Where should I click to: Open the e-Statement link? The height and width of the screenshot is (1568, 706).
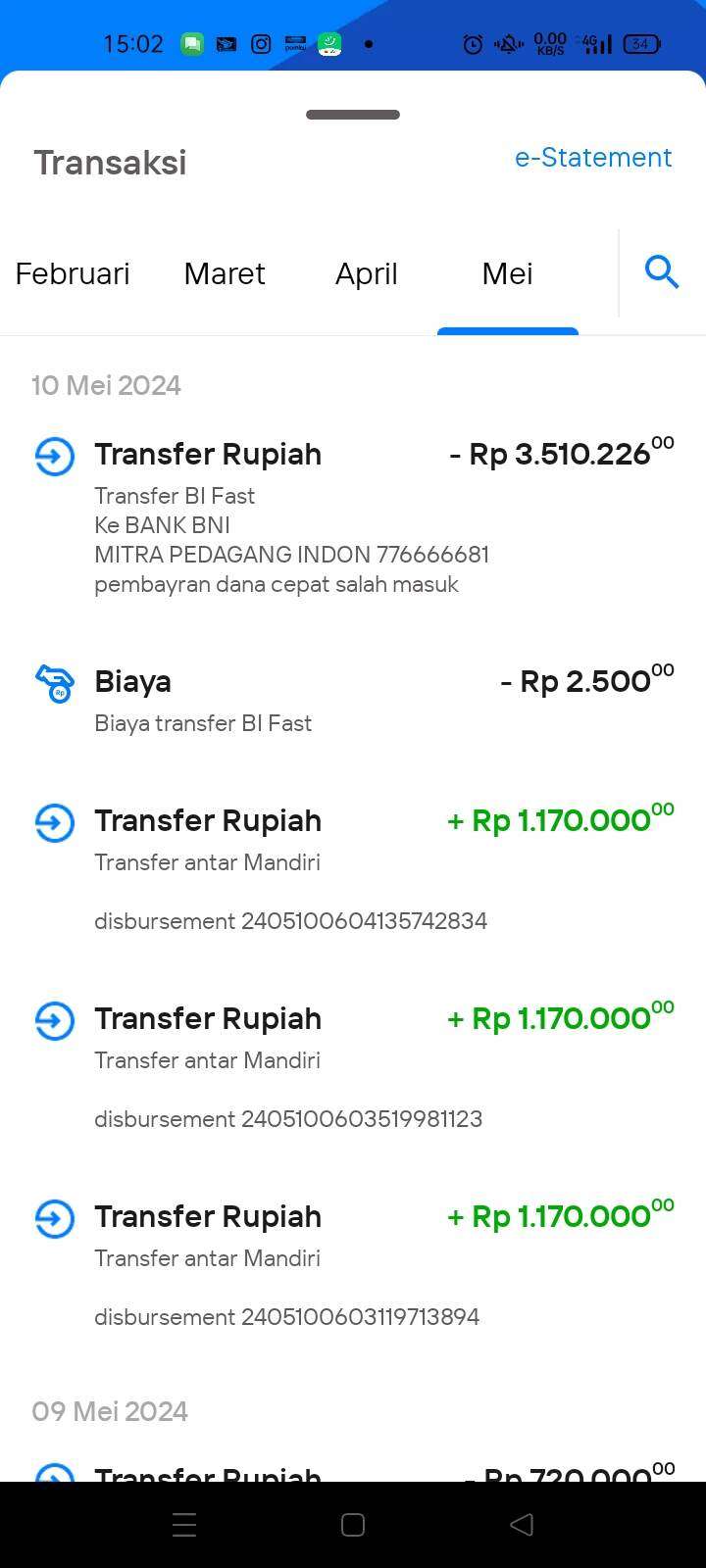click(x=593, y=158)
